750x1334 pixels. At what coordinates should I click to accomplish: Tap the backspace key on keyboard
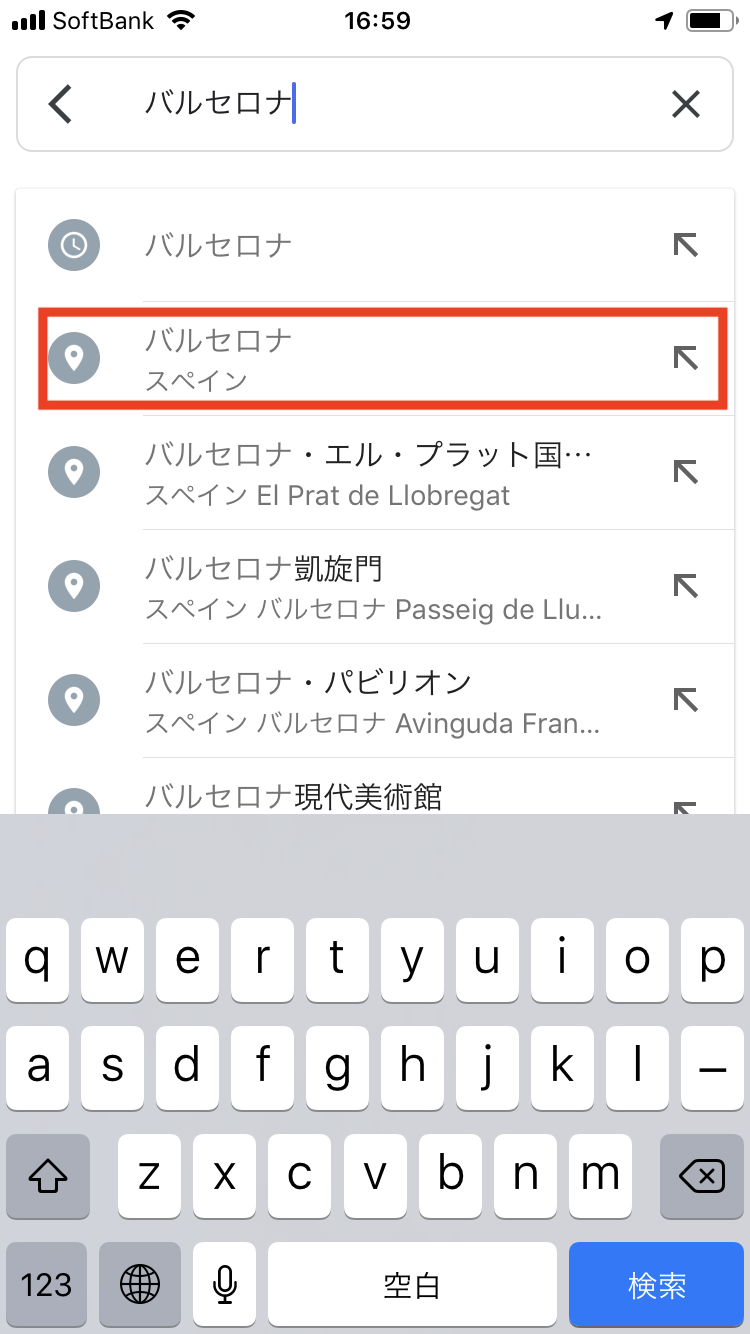click(x=702, y=1177)
